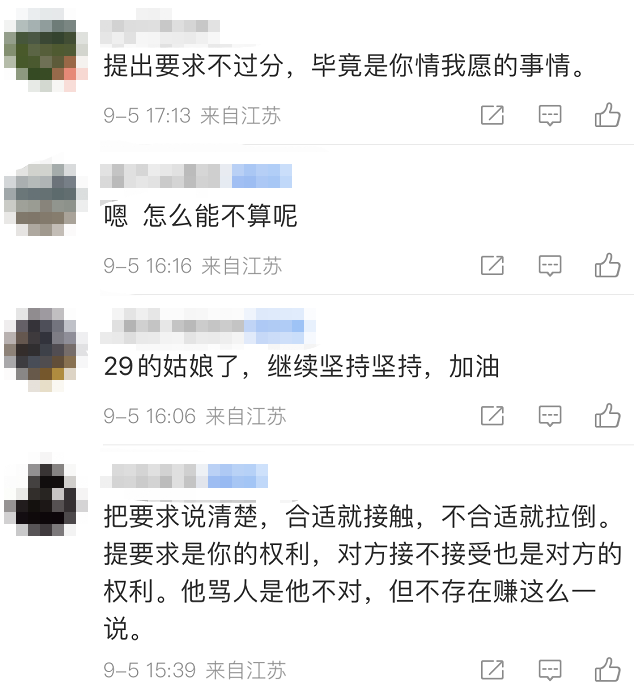
Task: Open avatar of the 9-5 16:16 commenter
Action: coord(40,198)
